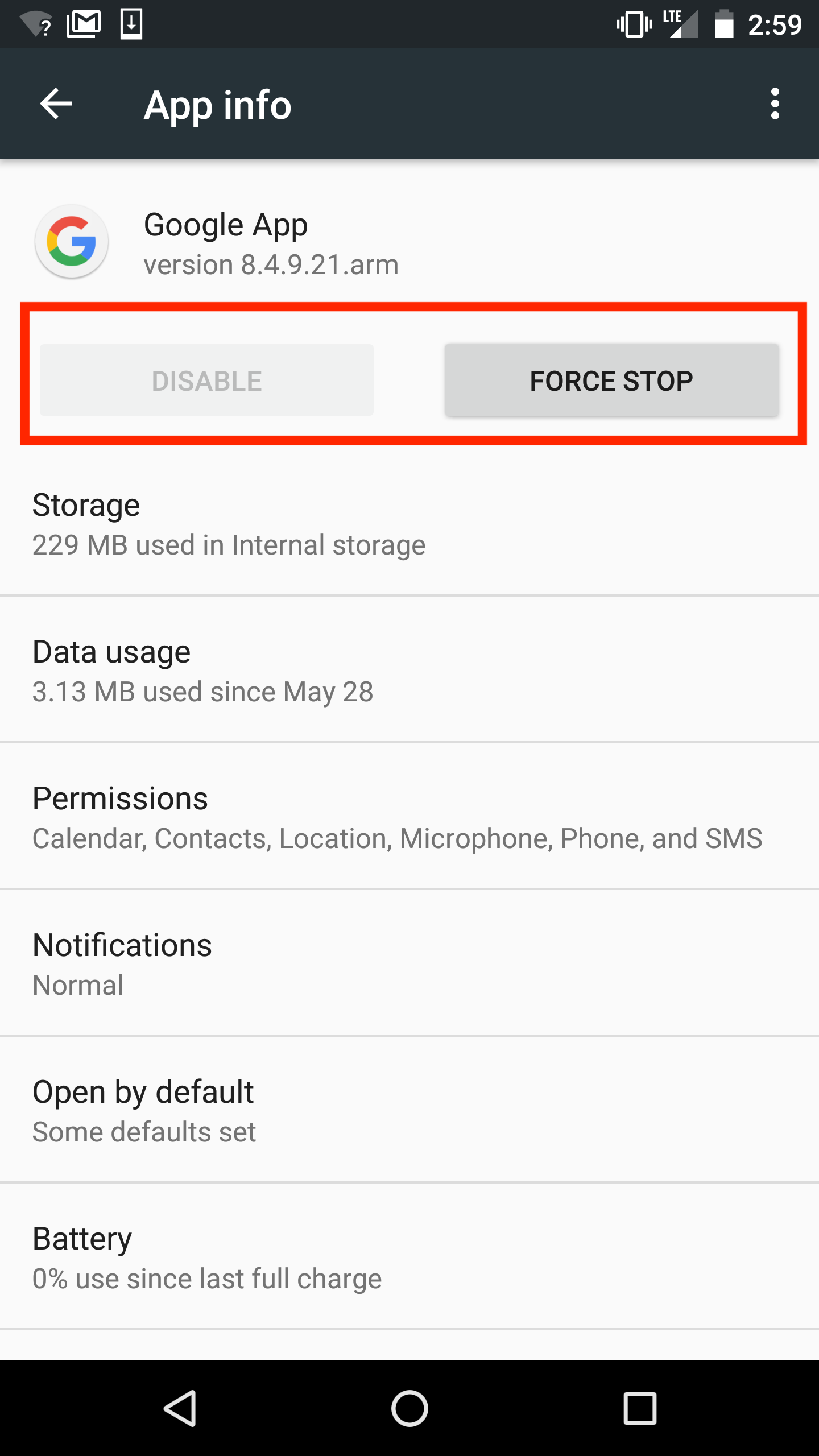This screenshot has width=819, height=1456.
Task: Open recent apps from navigation bar
Action: [640, 1408]
